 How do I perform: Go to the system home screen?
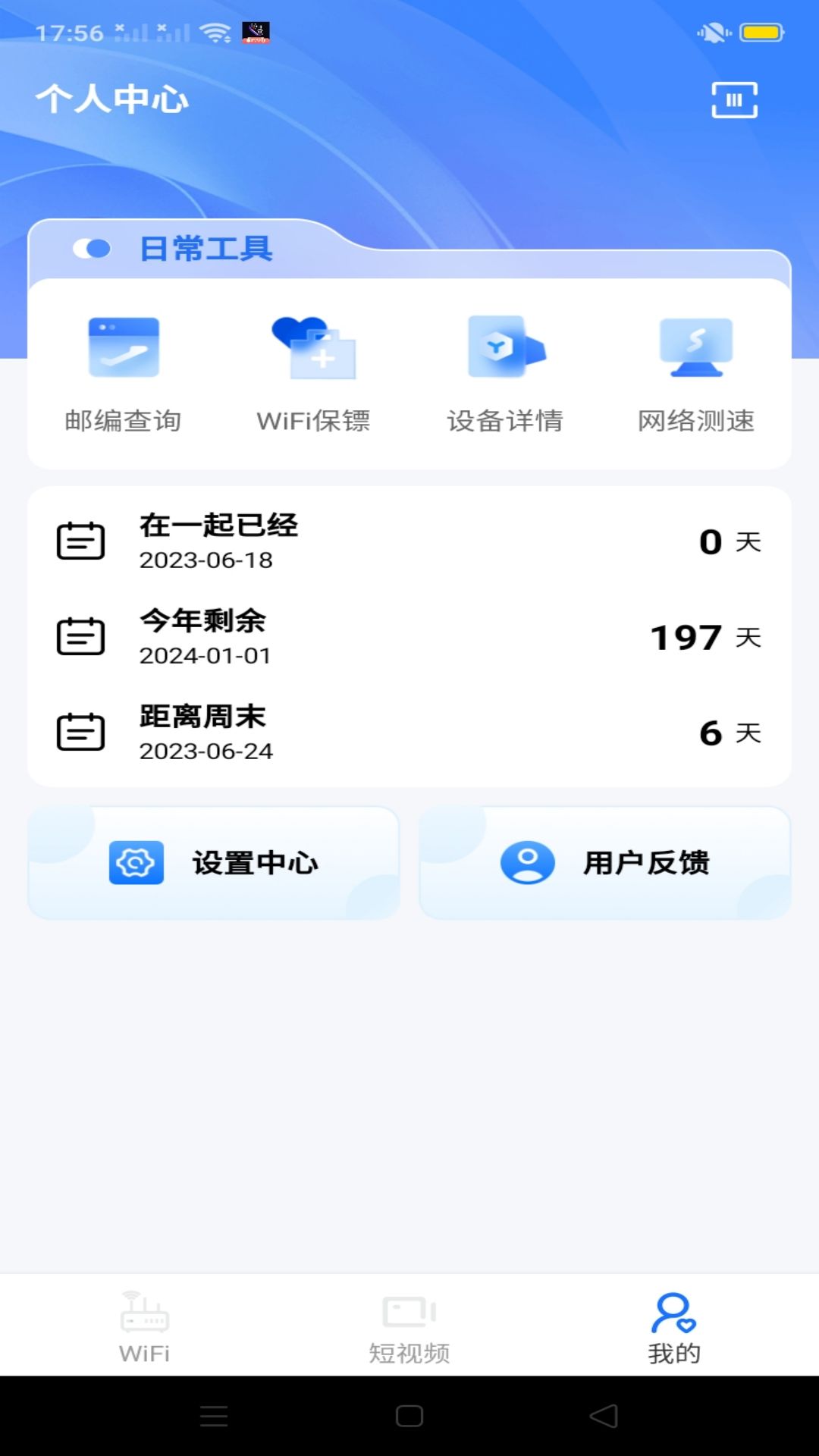[x=409, y=1416]
